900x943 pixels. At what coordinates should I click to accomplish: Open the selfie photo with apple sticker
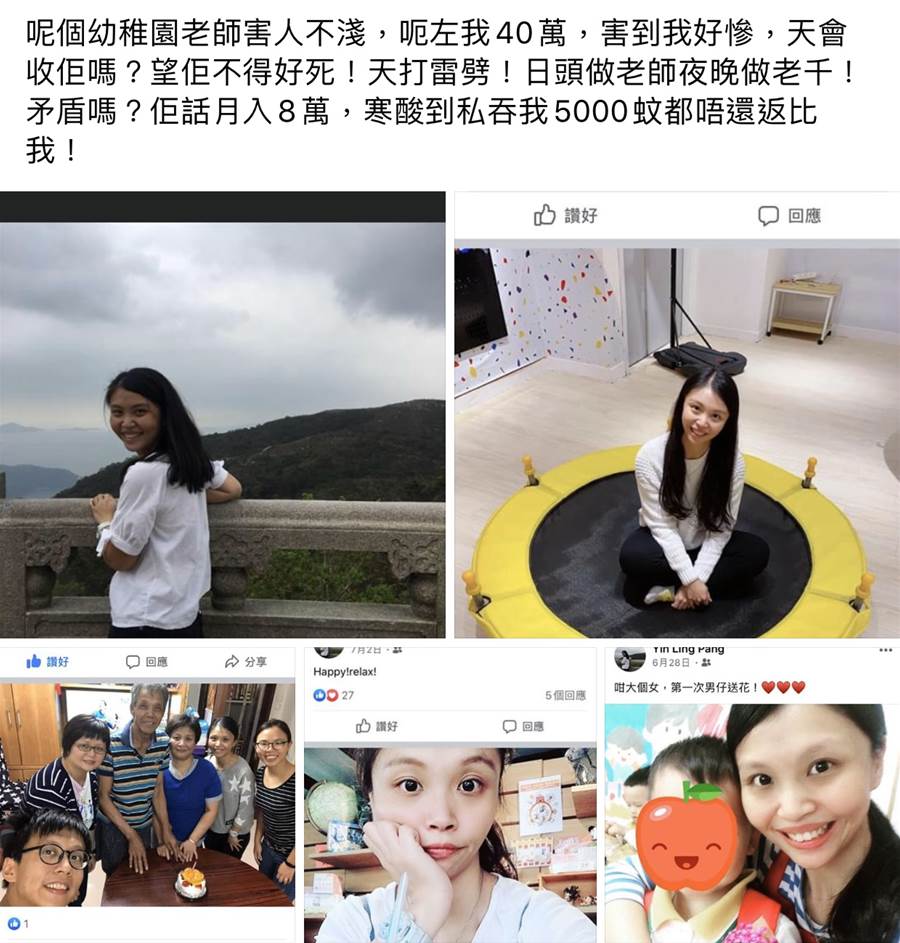751,822
